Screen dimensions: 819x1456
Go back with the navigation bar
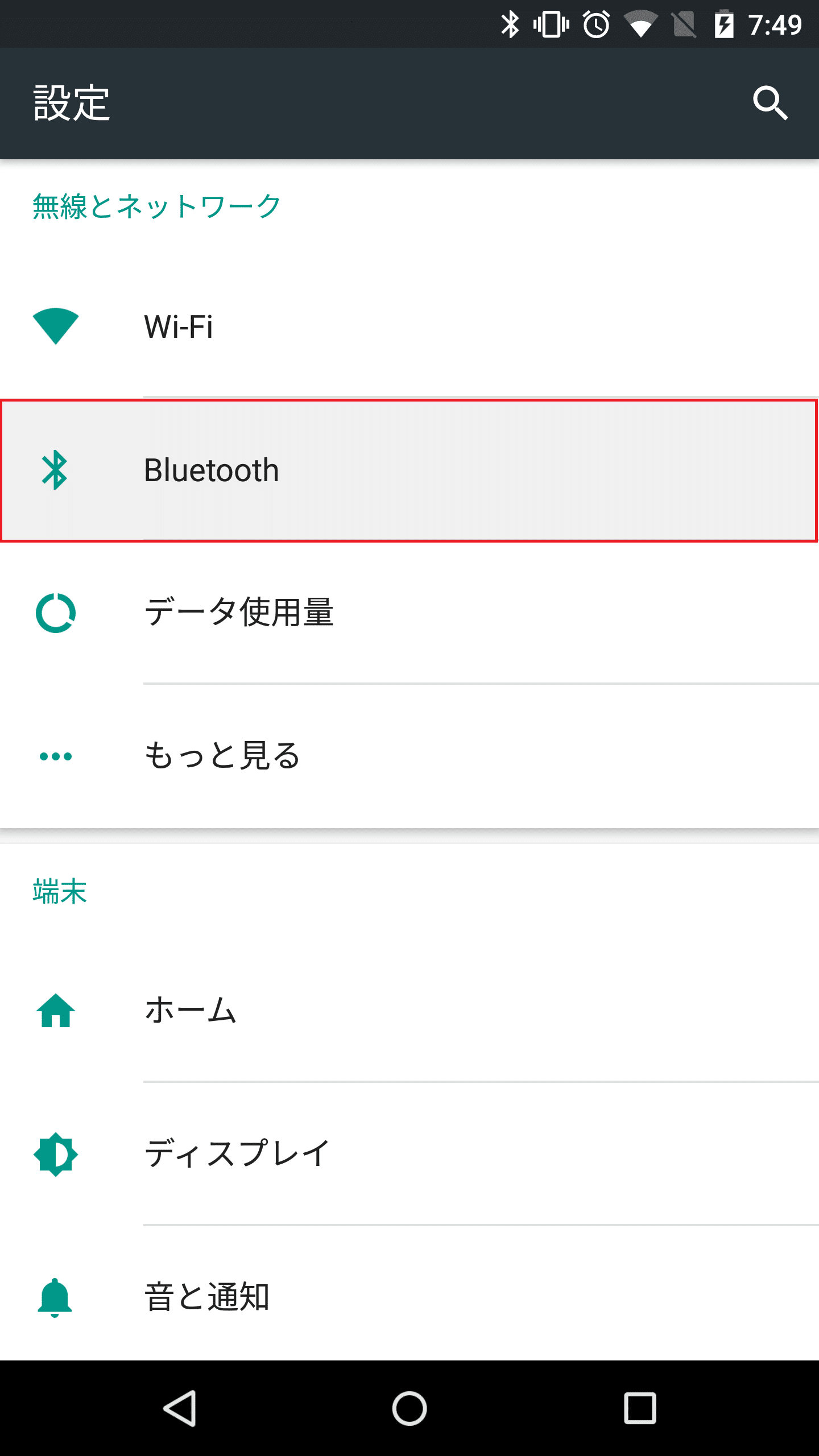tap(180, 1408)
